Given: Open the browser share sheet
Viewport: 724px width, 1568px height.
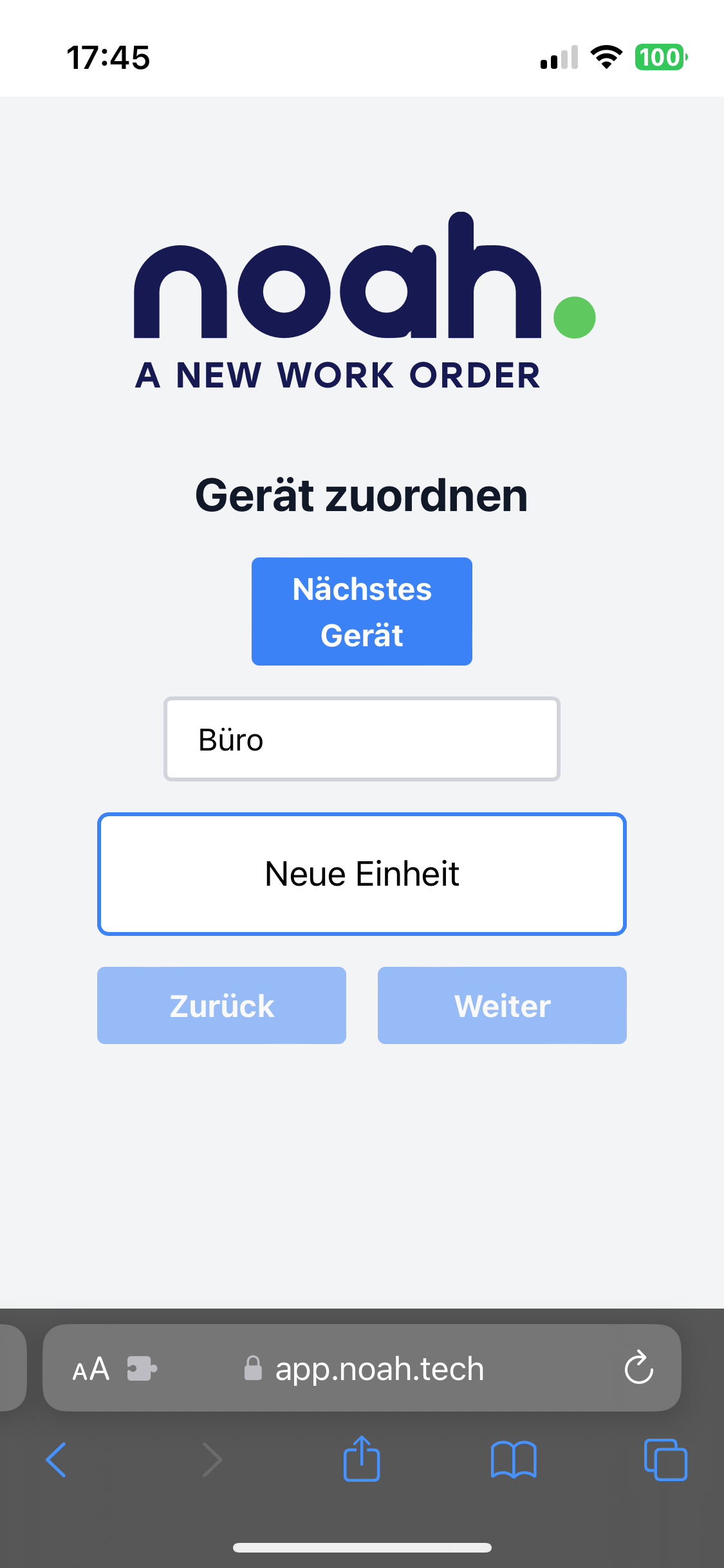Looking at the screenshot, I should 362,1459.
